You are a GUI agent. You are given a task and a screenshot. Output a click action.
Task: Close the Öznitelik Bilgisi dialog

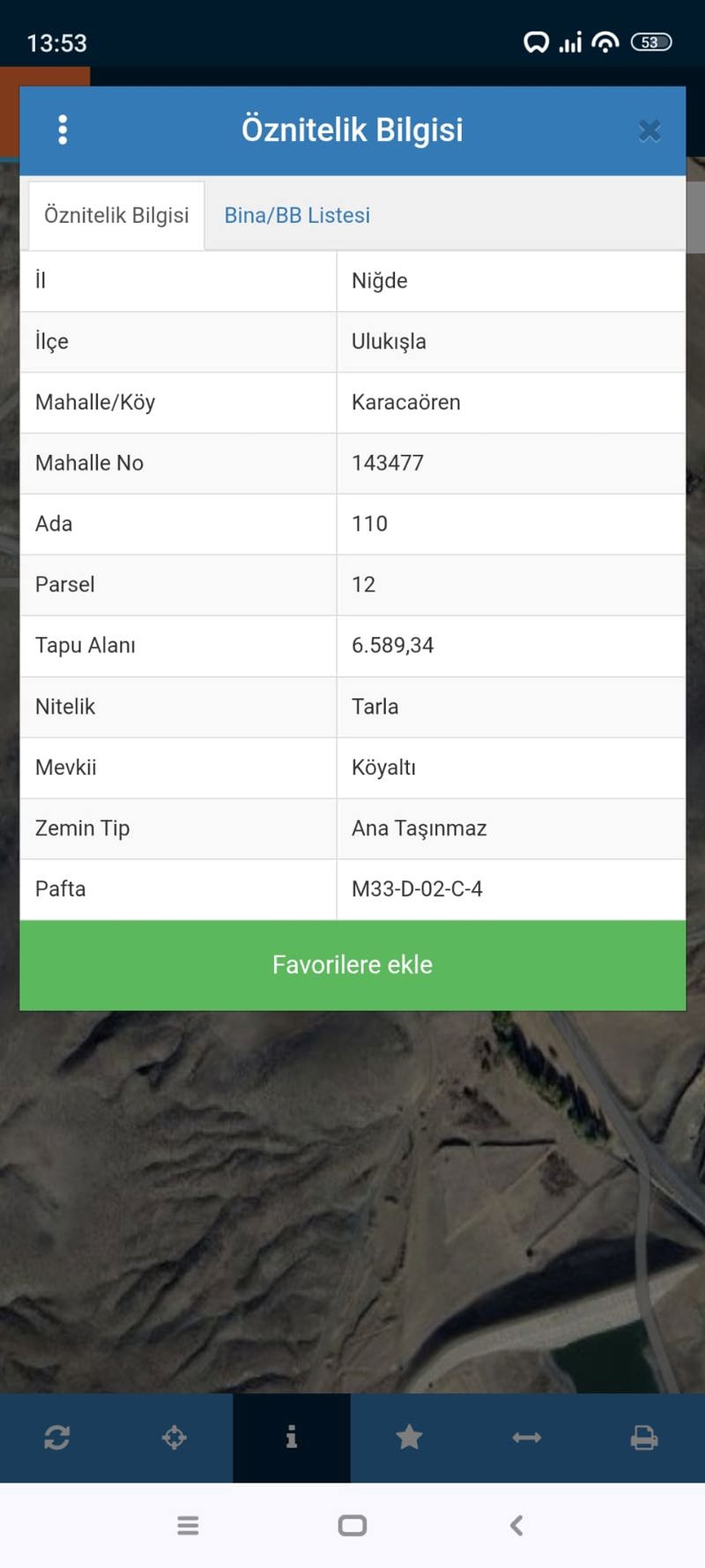pos(649,131)
